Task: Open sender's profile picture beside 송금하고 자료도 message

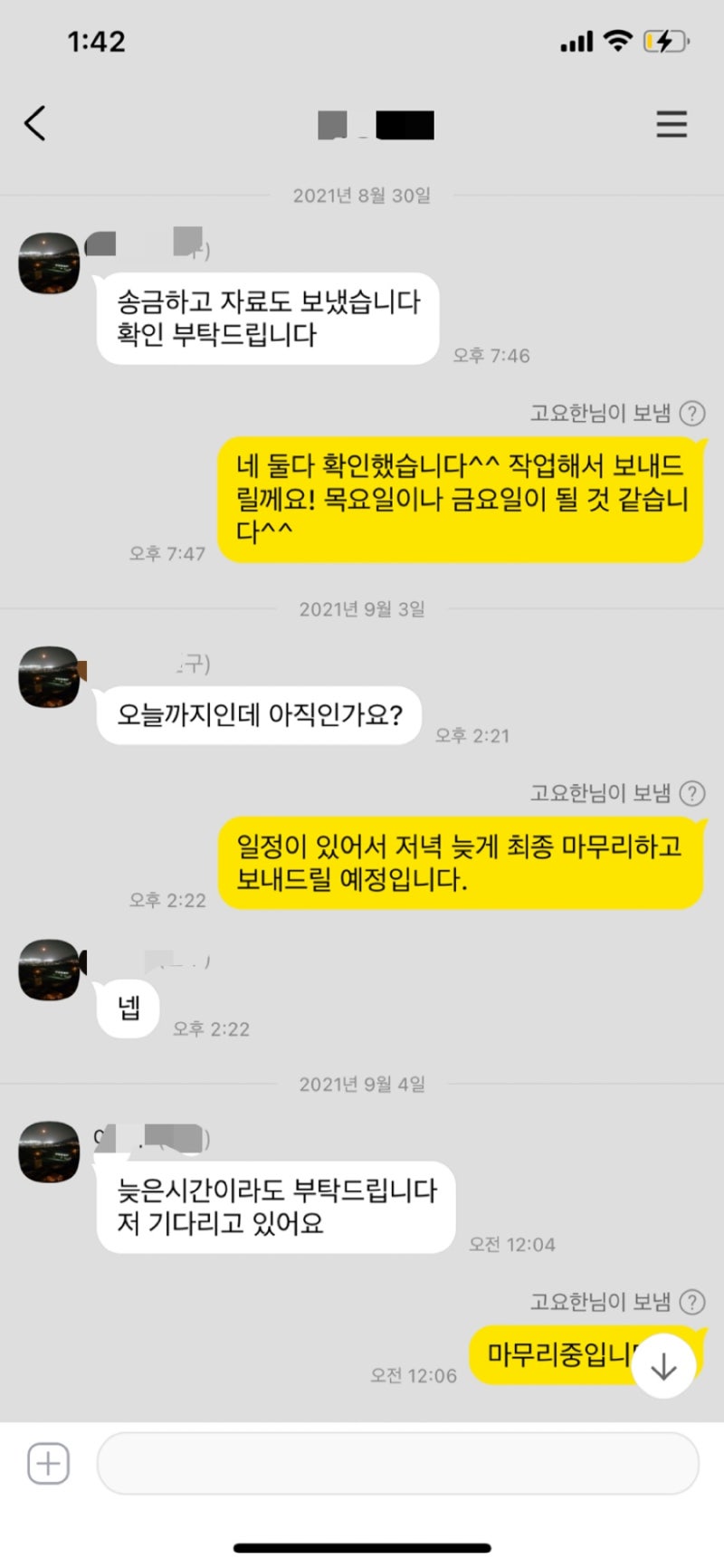Action: pos(50,263)
